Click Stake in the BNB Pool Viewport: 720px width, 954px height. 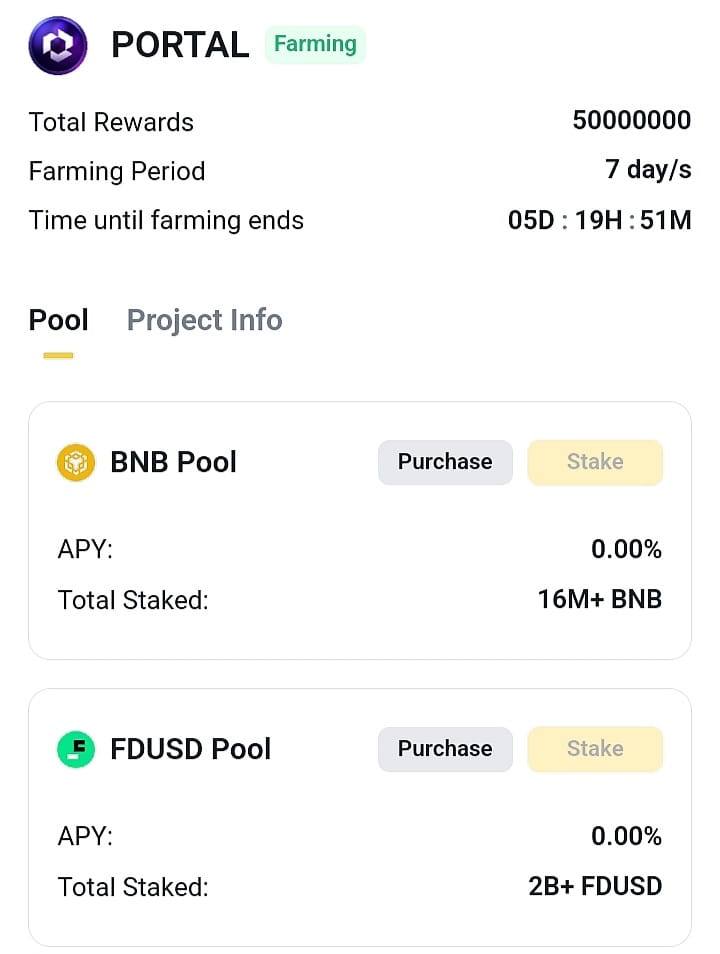coord(595,462)
